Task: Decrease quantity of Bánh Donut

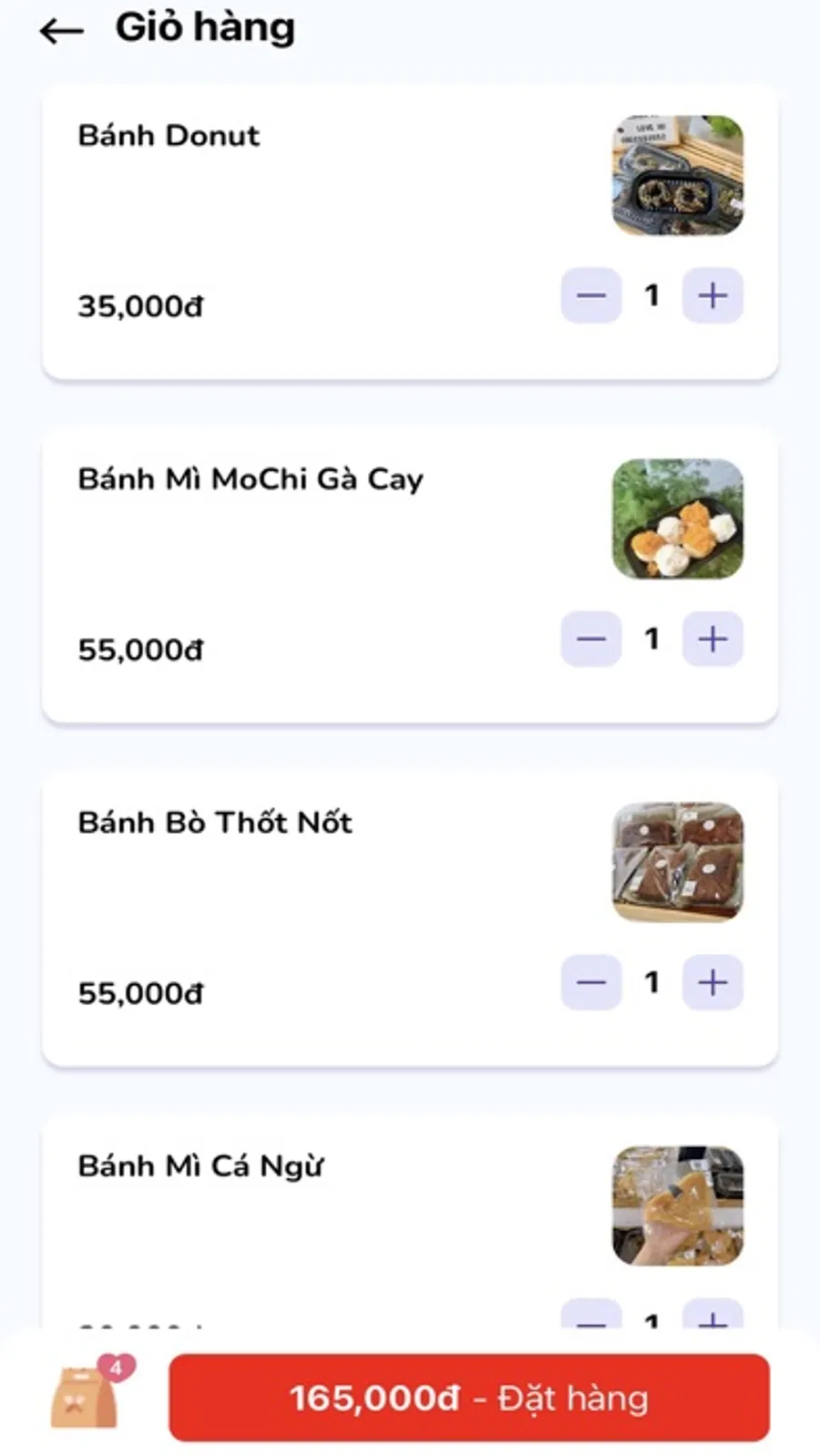Action: [x=590, y=295]
